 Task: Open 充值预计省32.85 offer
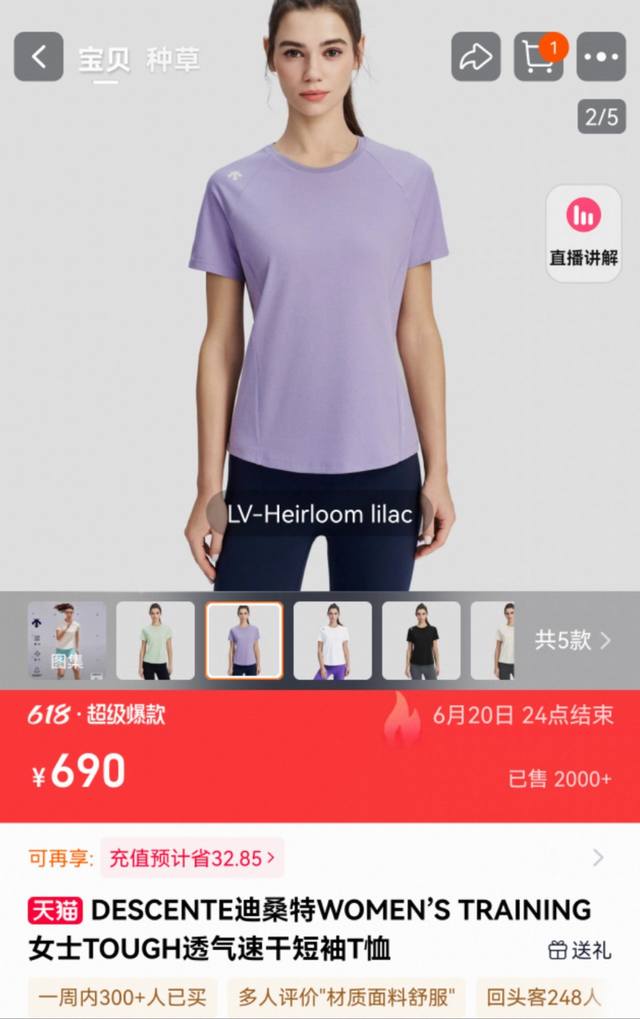[191, 857]
